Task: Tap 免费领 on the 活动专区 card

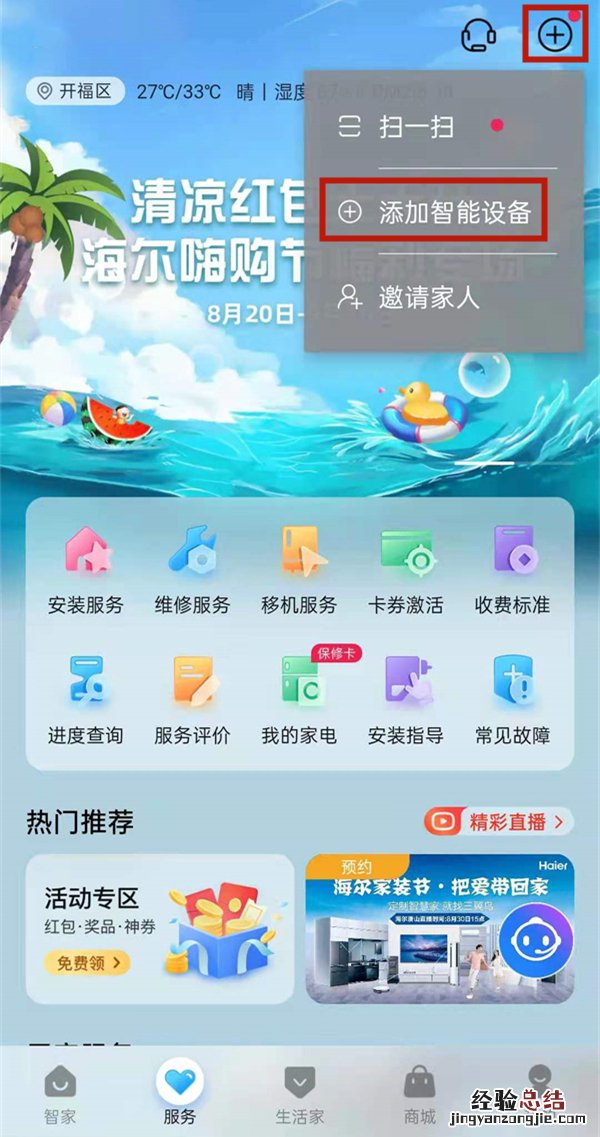Action: [x=87, y=964]
